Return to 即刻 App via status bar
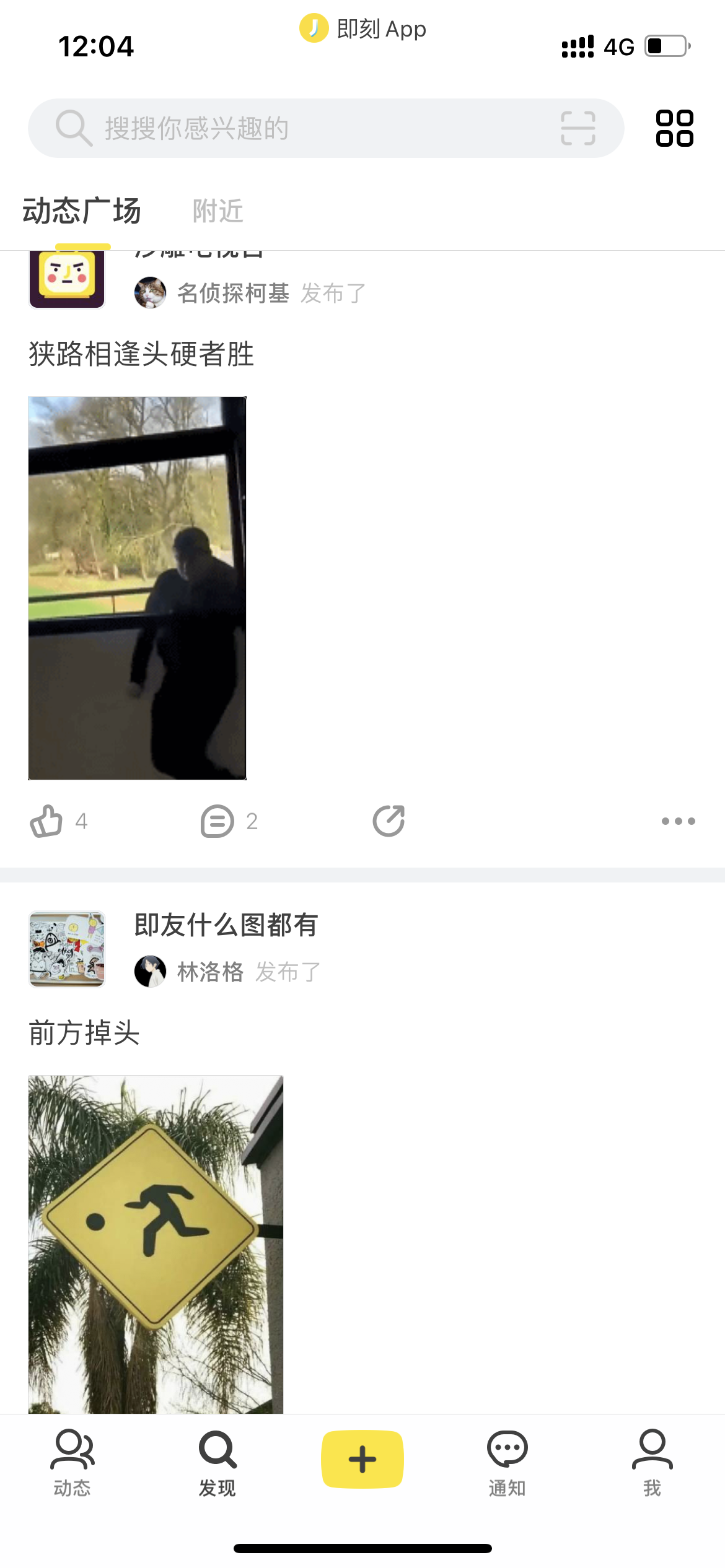 click(363, 28)
